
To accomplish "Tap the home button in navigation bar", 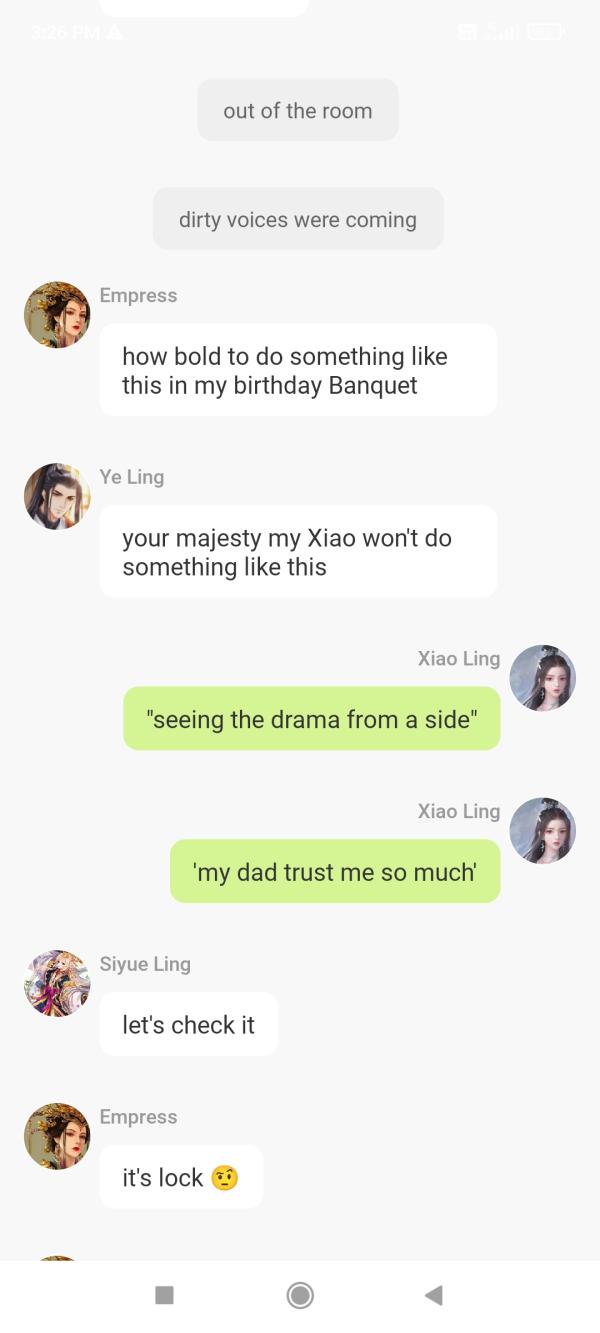I will [300, 1296].
